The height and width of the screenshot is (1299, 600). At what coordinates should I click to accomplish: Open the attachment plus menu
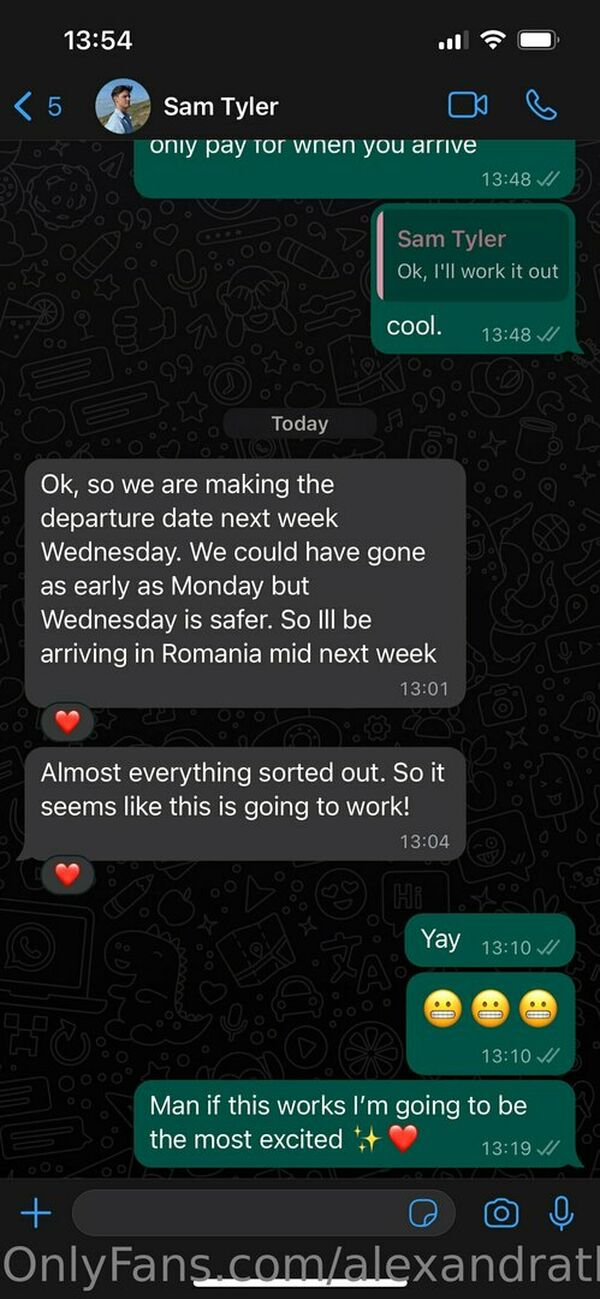[36, 1214]
